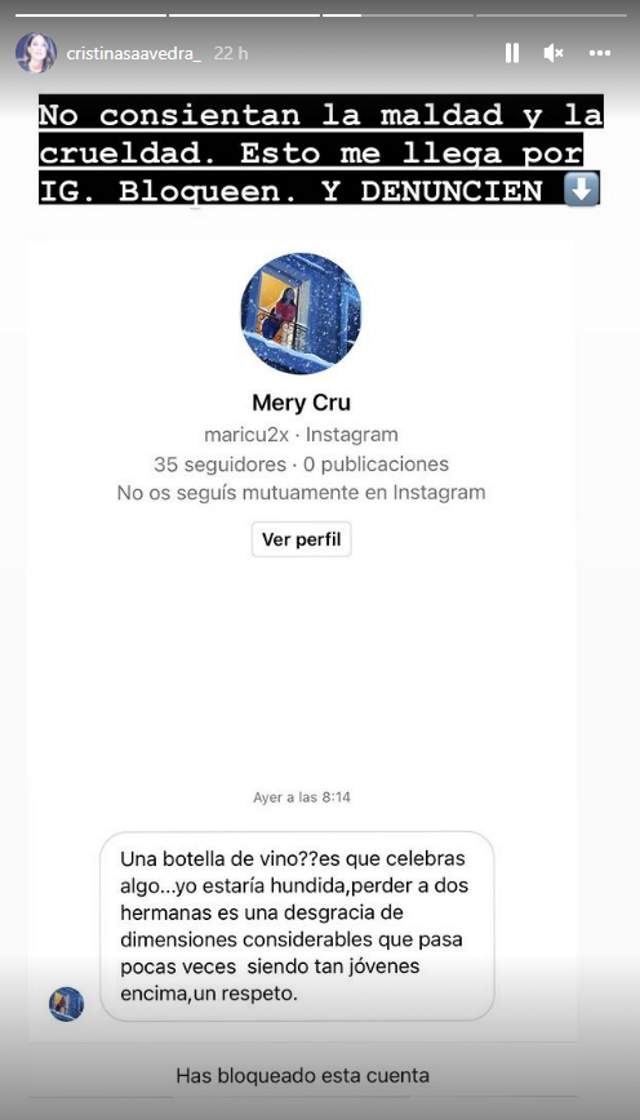Tap the story author's profile picture
640x1120 pixels.
(36, 53)
